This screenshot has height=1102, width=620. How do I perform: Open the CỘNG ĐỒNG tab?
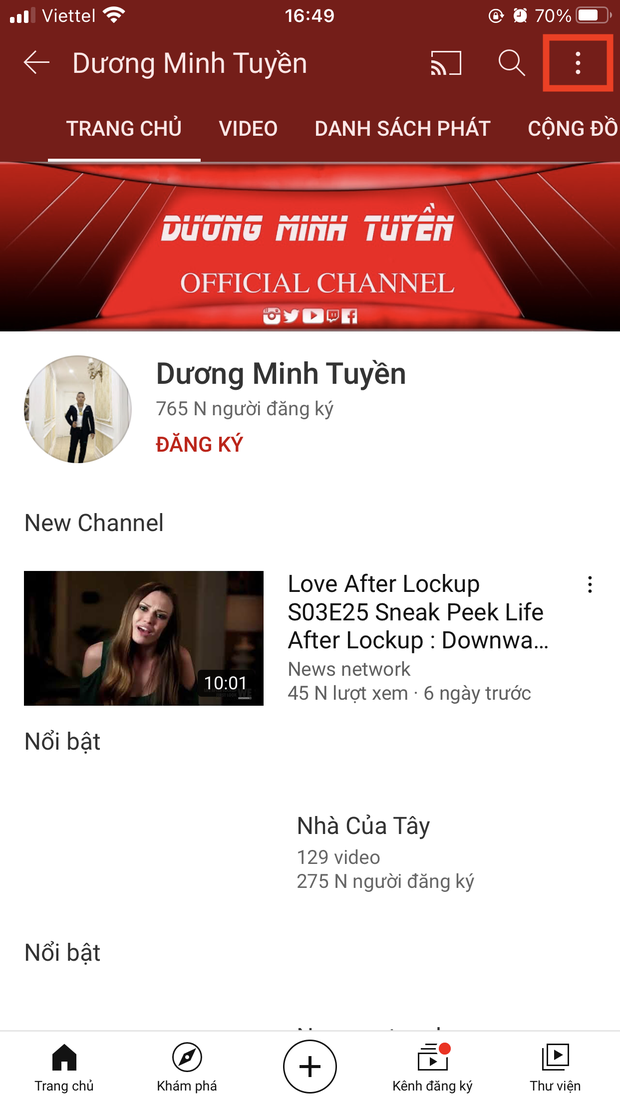point(572,129)
